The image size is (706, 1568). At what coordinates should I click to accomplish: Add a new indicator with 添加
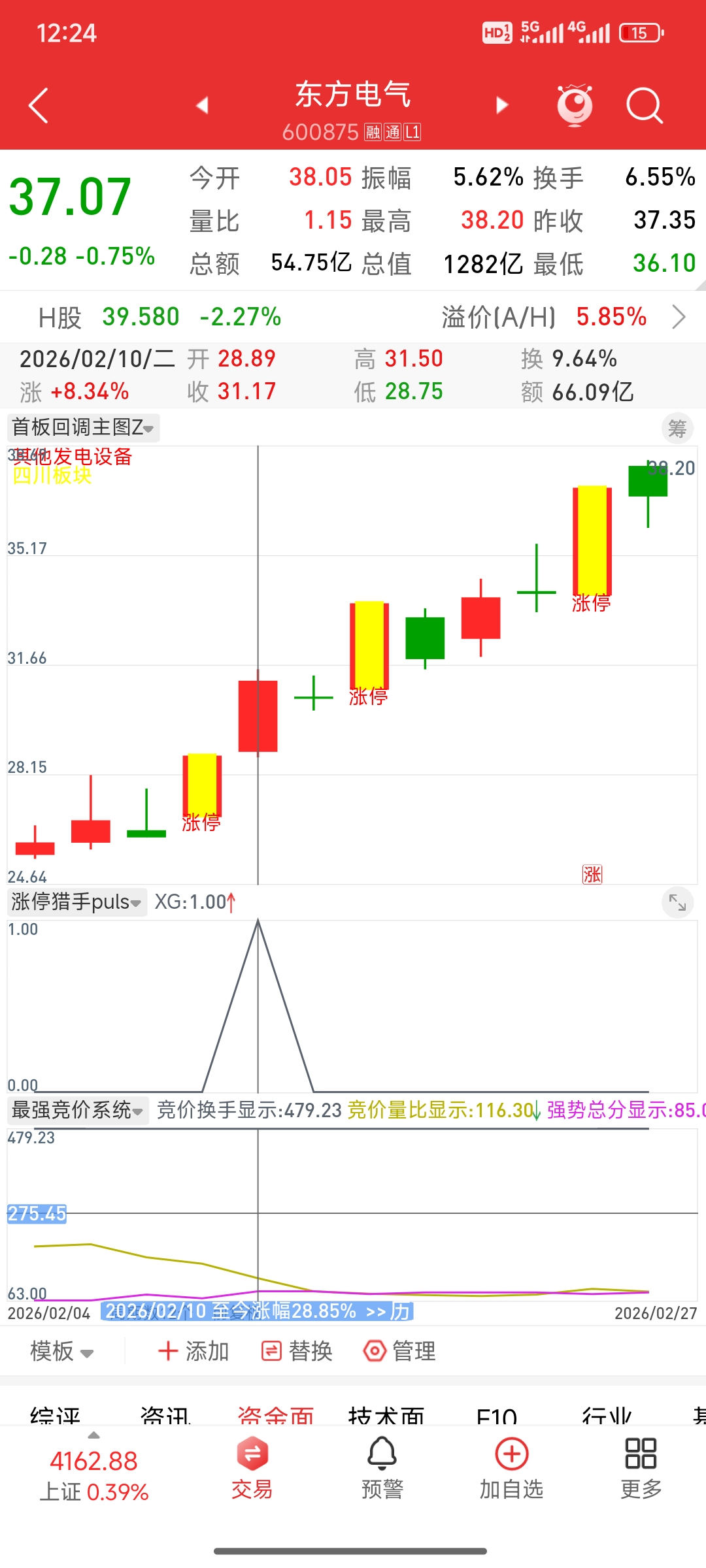click(x=194, y=1351)
